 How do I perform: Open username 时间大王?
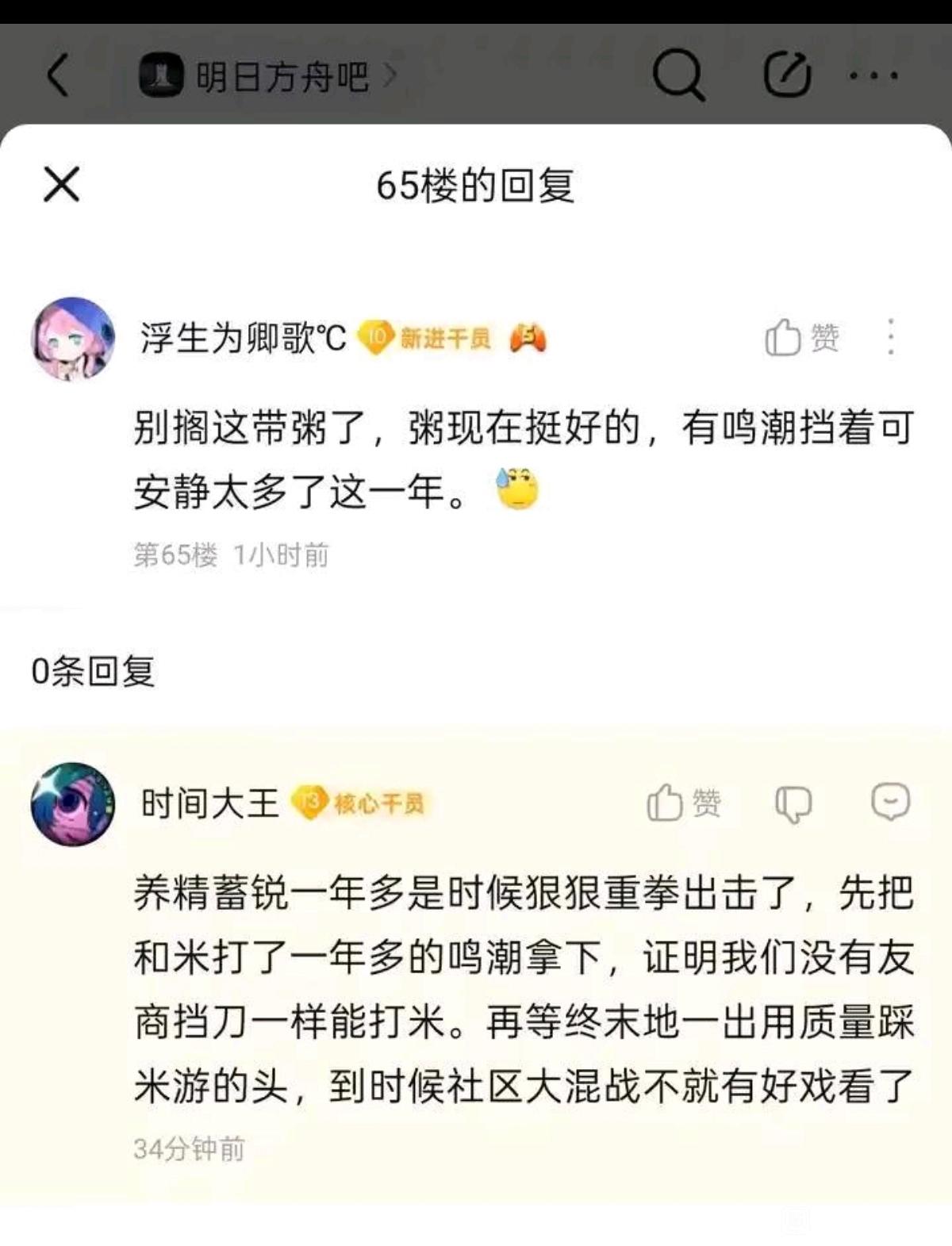tap(209, 803)
